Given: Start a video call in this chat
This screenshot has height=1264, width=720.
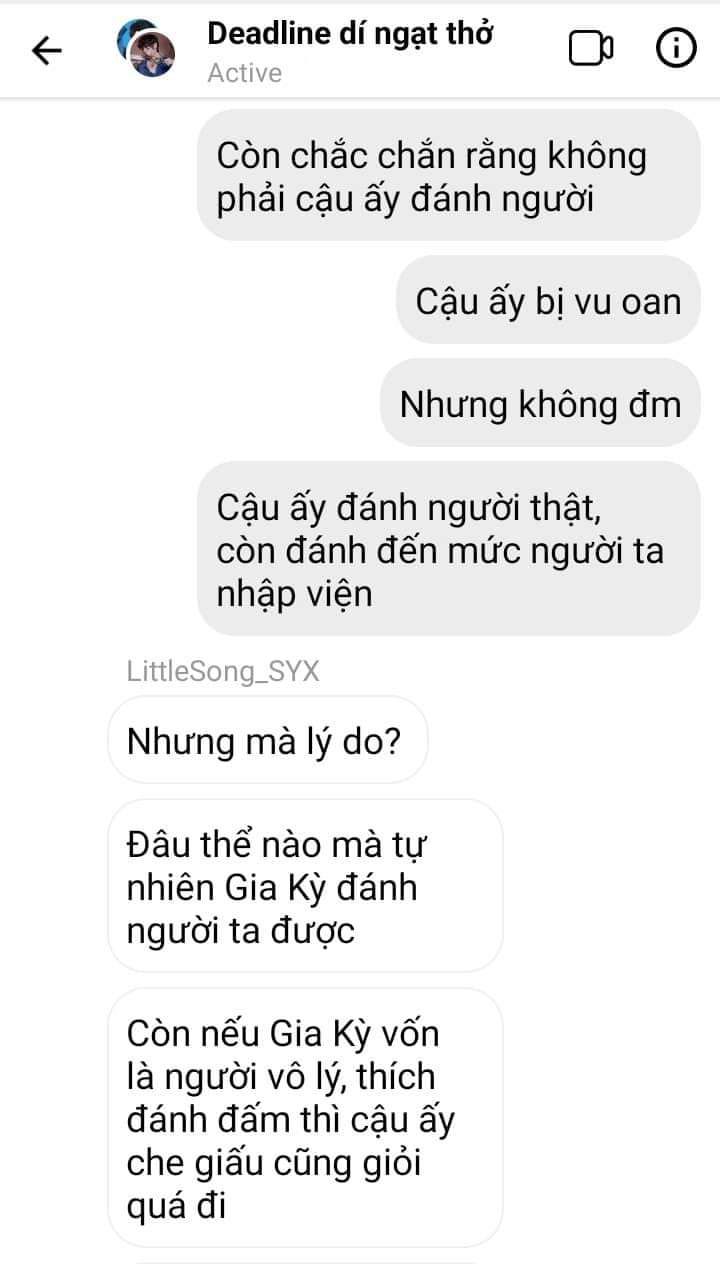Looking at the screenshot, I should click(x=591, y=49).
